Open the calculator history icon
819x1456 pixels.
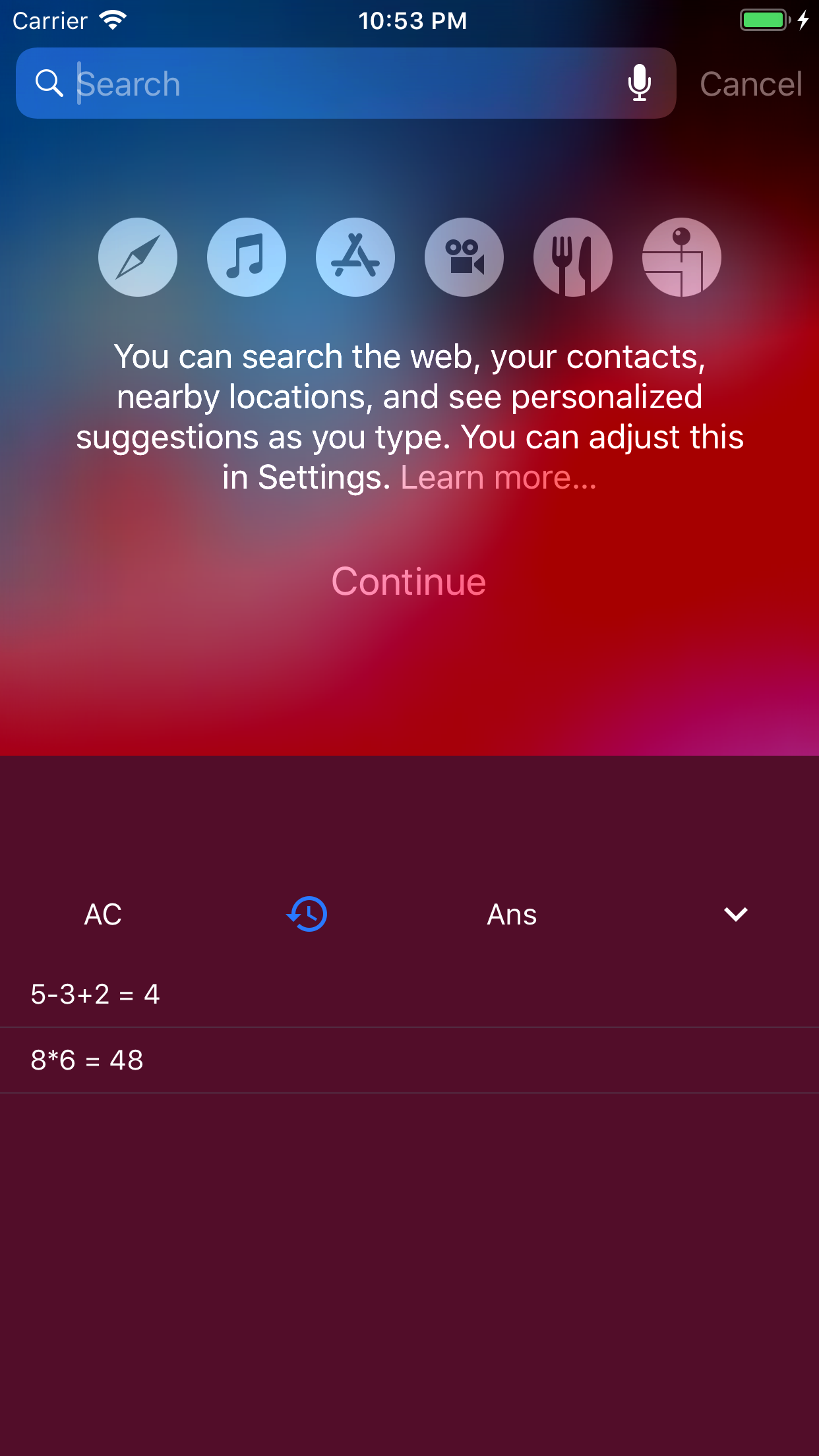tap(306, 914)
